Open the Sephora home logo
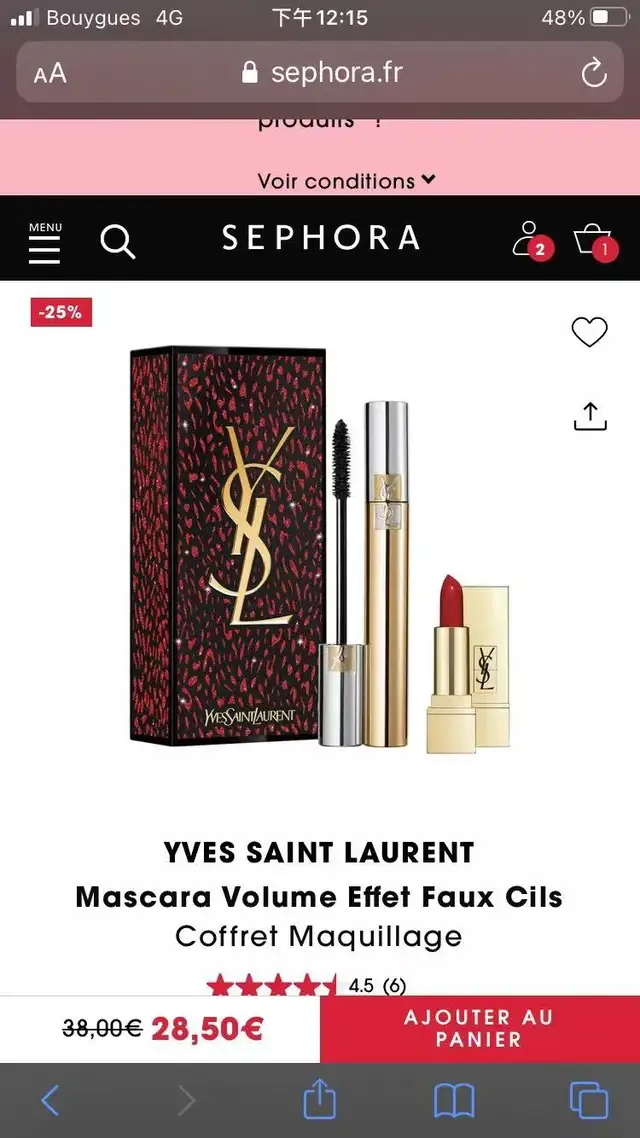Viewport: 640px width, 1138px height. tap(320, 238)
